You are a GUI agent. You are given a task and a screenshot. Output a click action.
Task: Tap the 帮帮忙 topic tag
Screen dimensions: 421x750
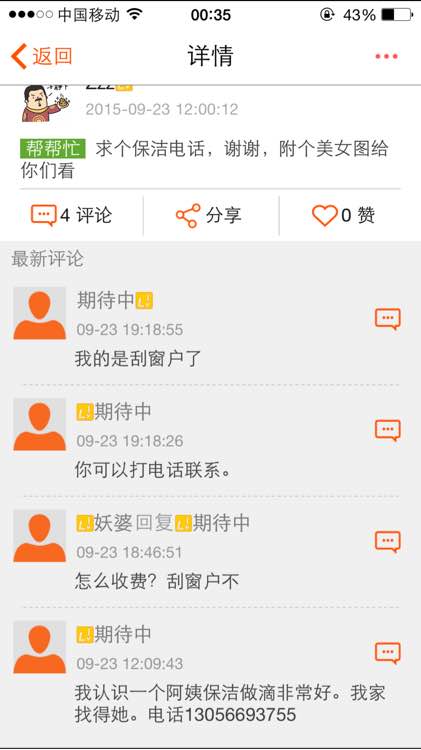point(53,149)
